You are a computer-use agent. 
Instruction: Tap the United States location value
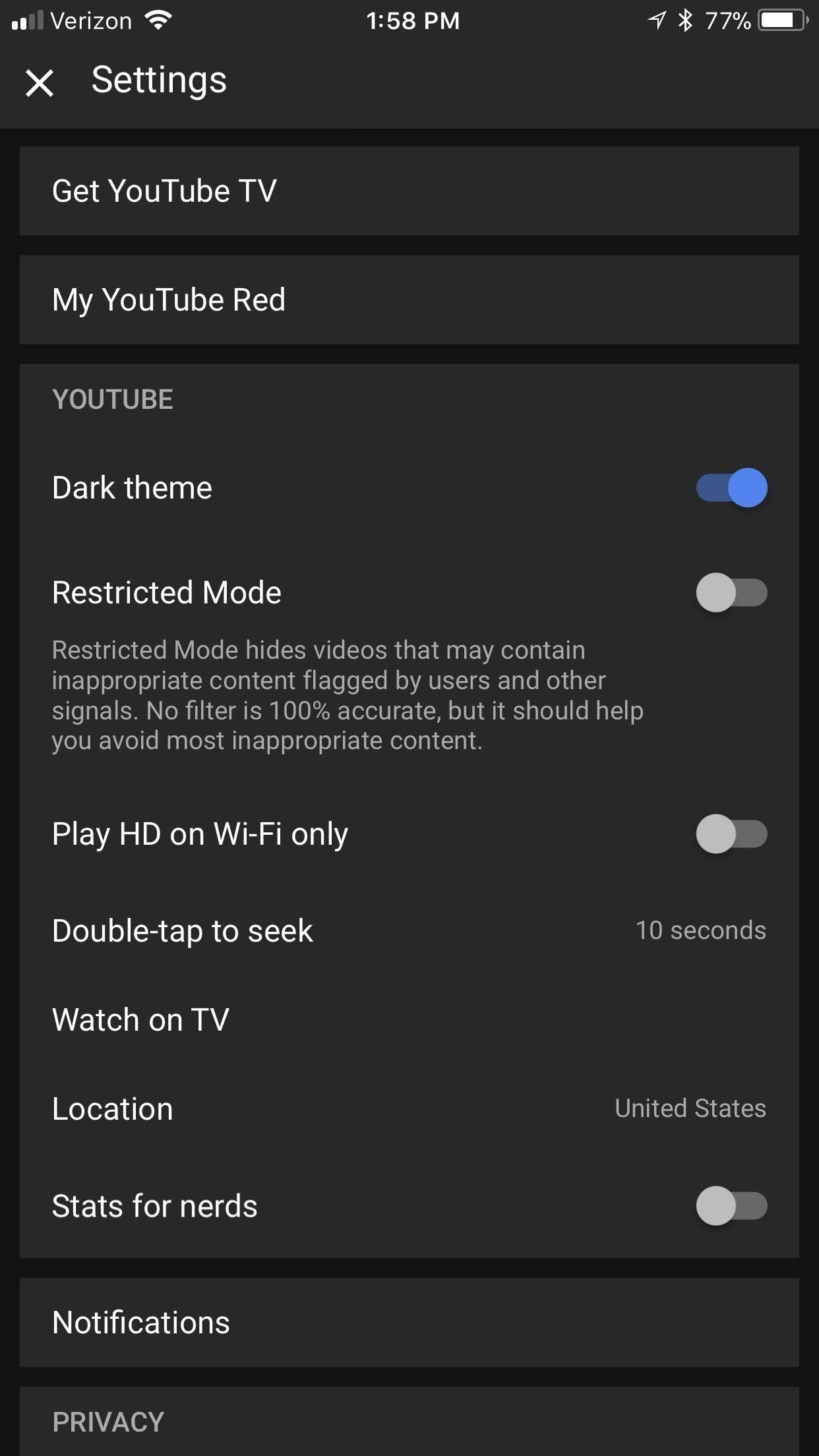(690, 1108)
